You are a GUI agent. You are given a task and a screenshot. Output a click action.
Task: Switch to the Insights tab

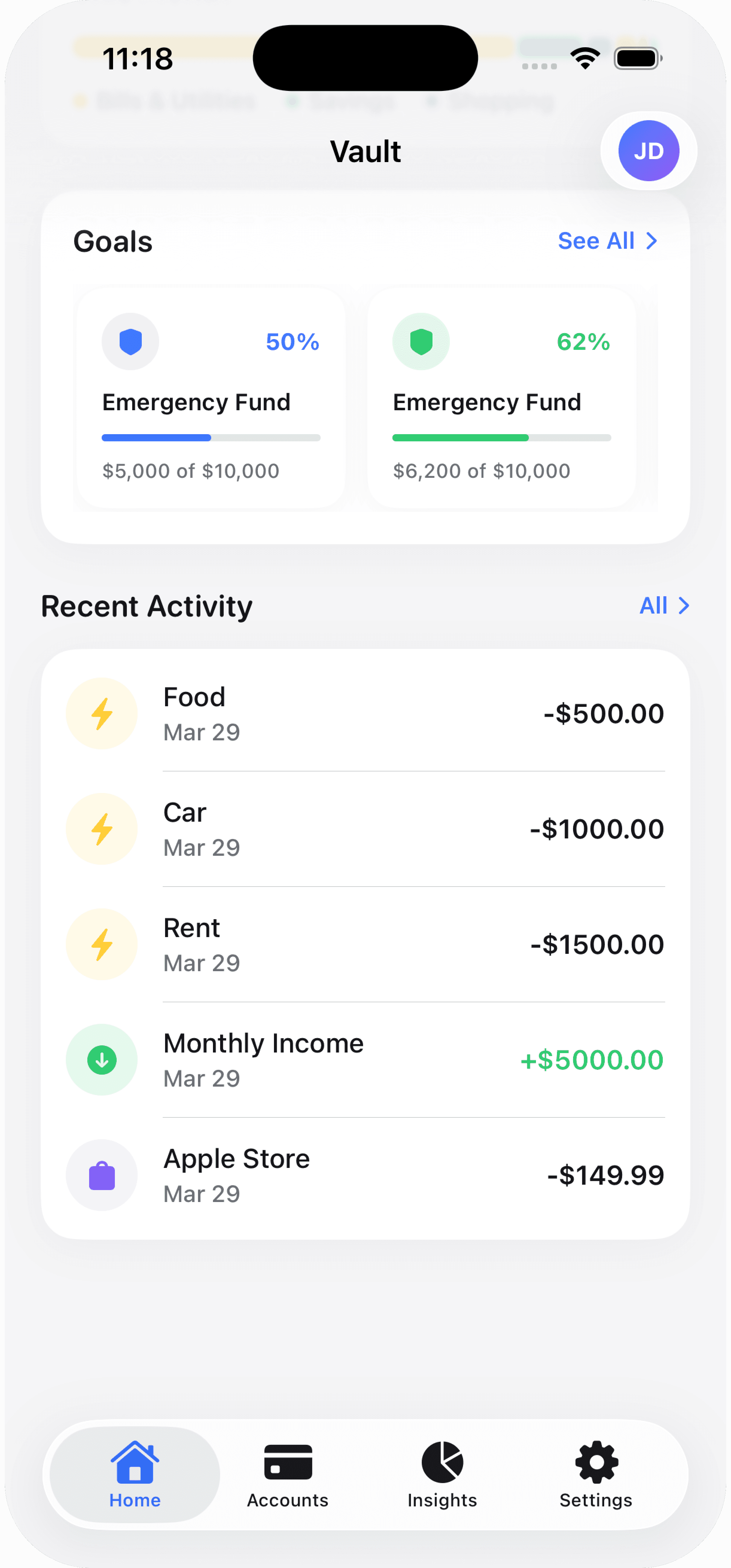(x=442, y=1474)
